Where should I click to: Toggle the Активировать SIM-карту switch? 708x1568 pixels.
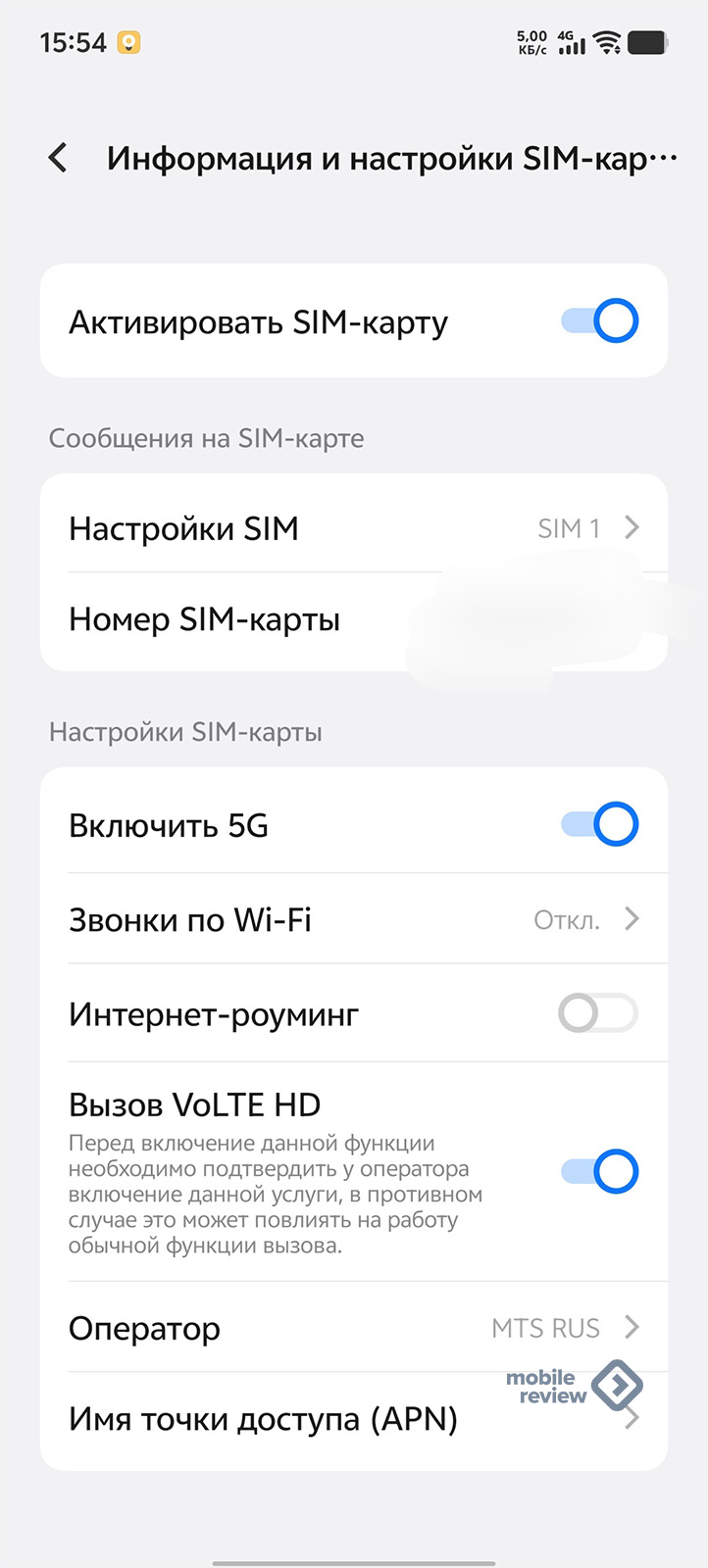[599, 321]
